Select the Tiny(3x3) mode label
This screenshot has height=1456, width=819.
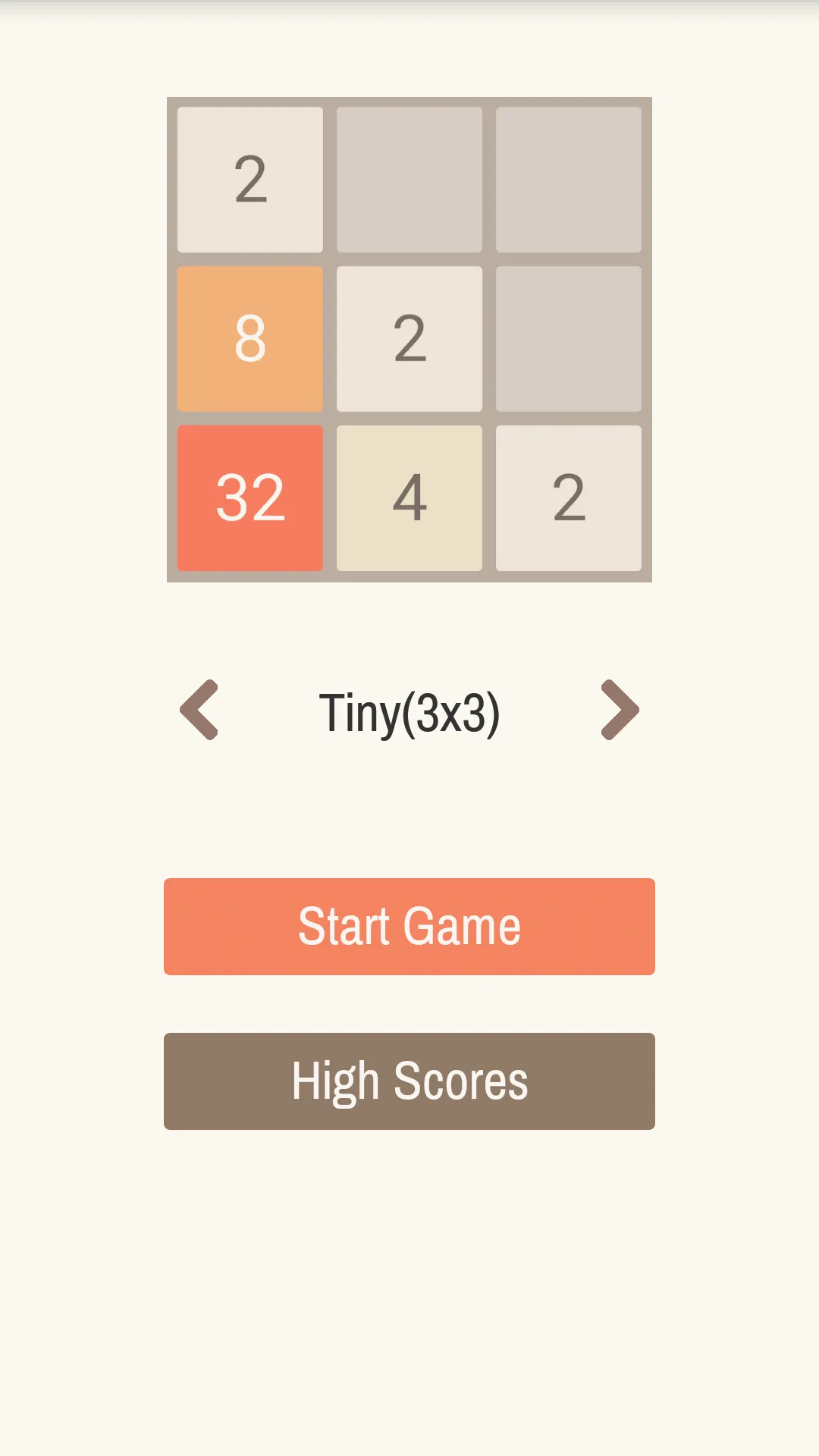pos(409,711)
